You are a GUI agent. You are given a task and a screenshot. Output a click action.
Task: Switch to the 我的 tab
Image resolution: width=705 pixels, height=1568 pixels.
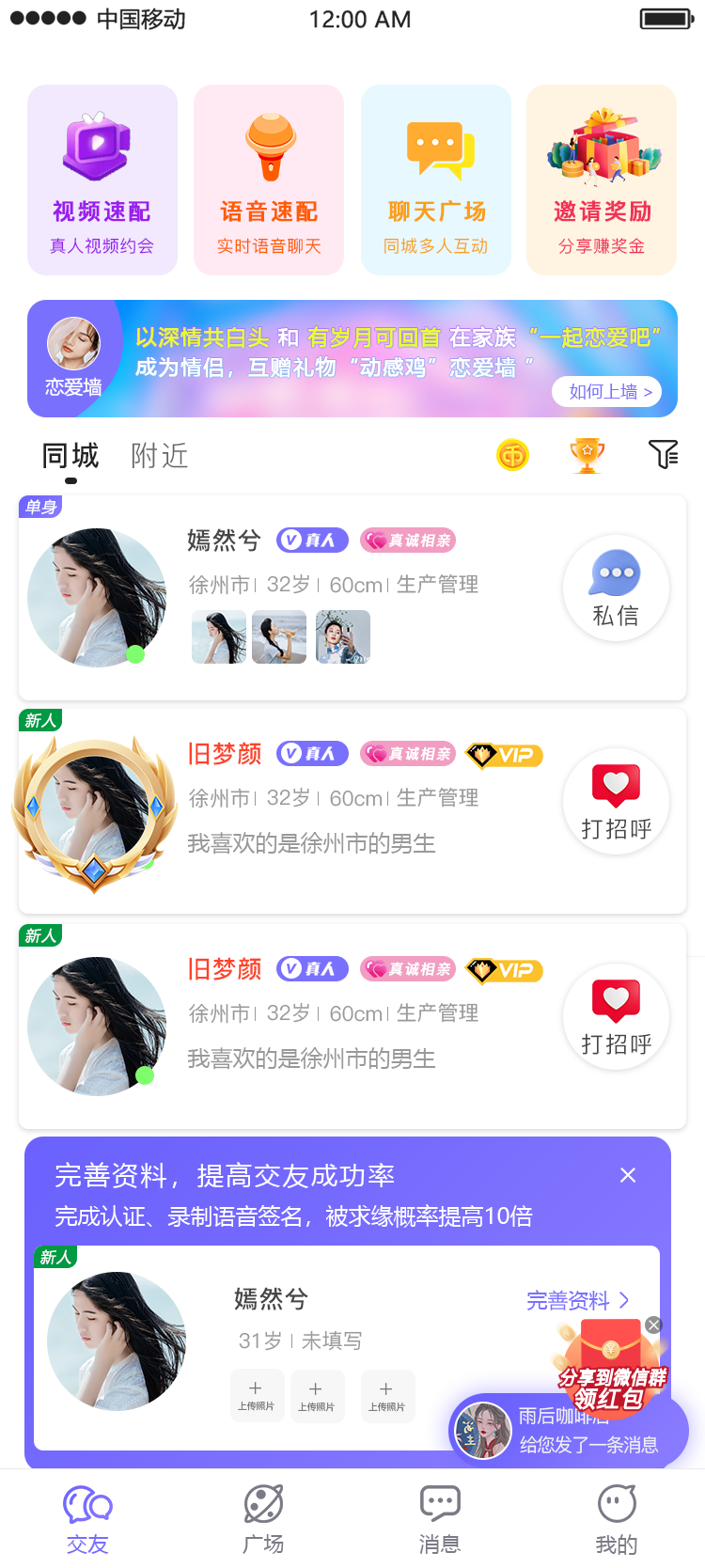click(616, 1518)
